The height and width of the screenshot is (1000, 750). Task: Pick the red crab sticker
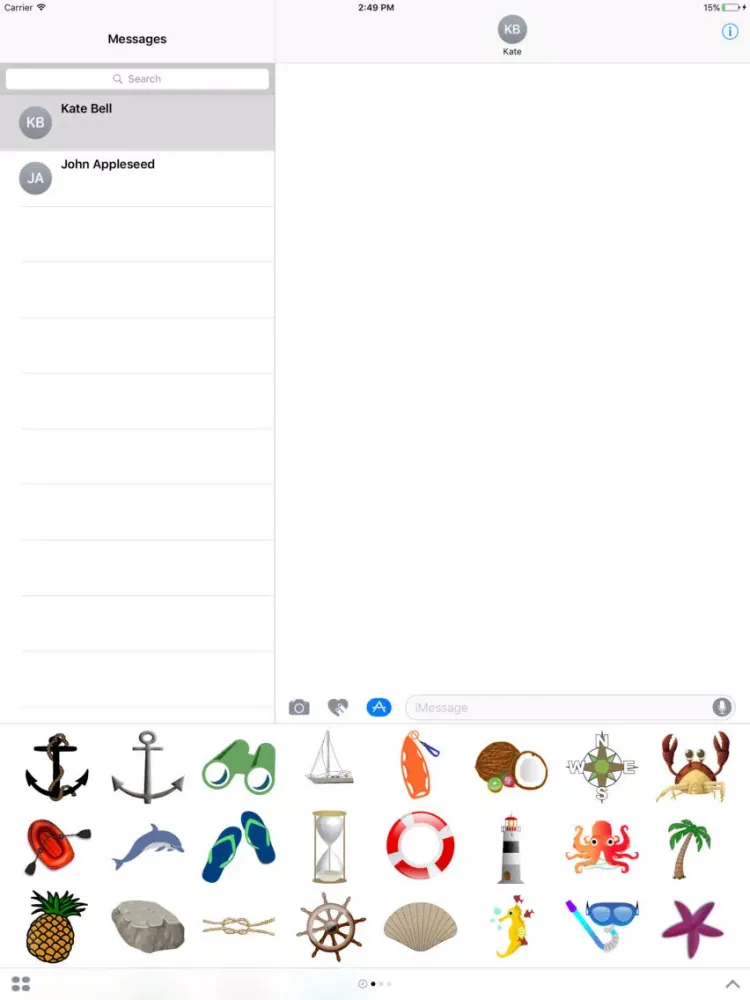click(x=692, y=767)
